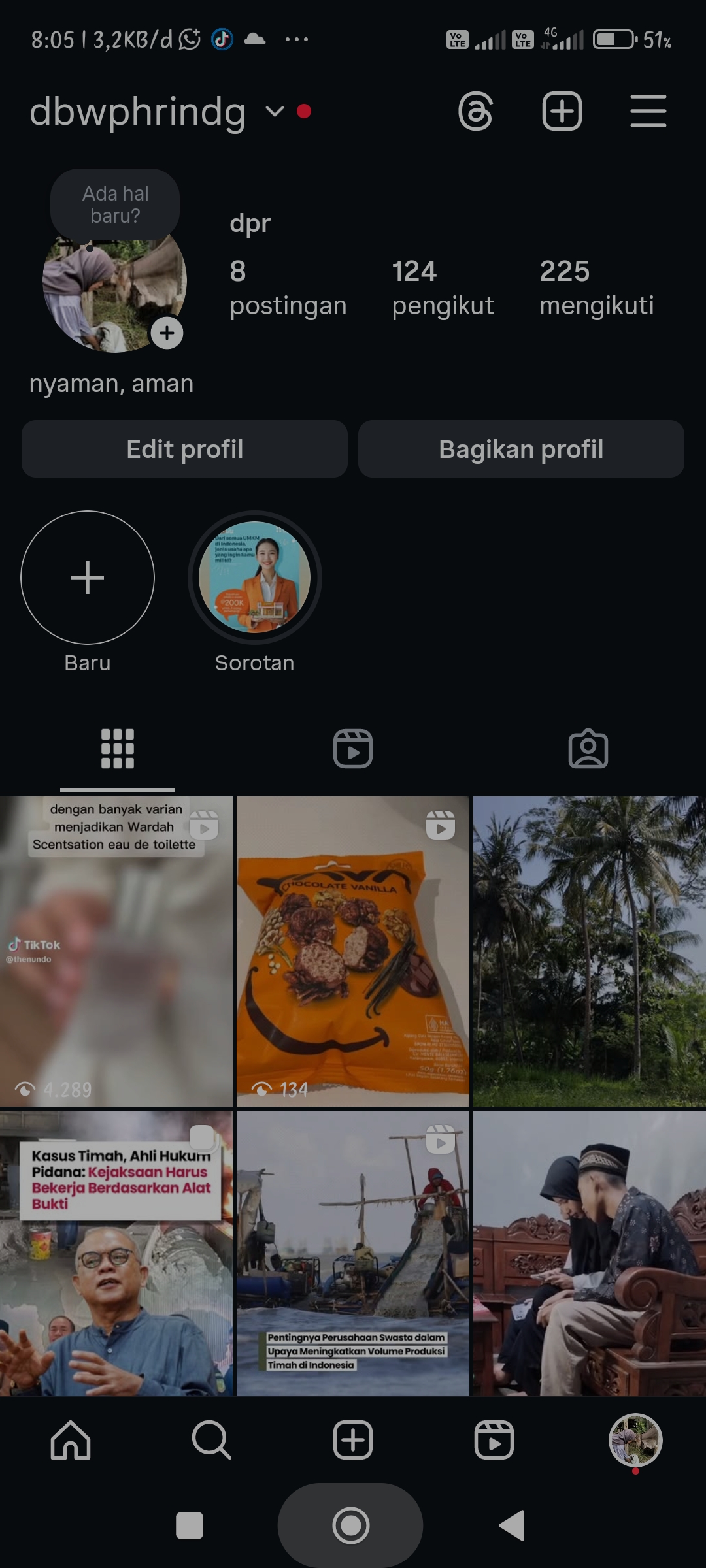Viewport: 706px width, 1568px height.
Task: Switch to the Reels tab on the profile
Action: (353, 749)
